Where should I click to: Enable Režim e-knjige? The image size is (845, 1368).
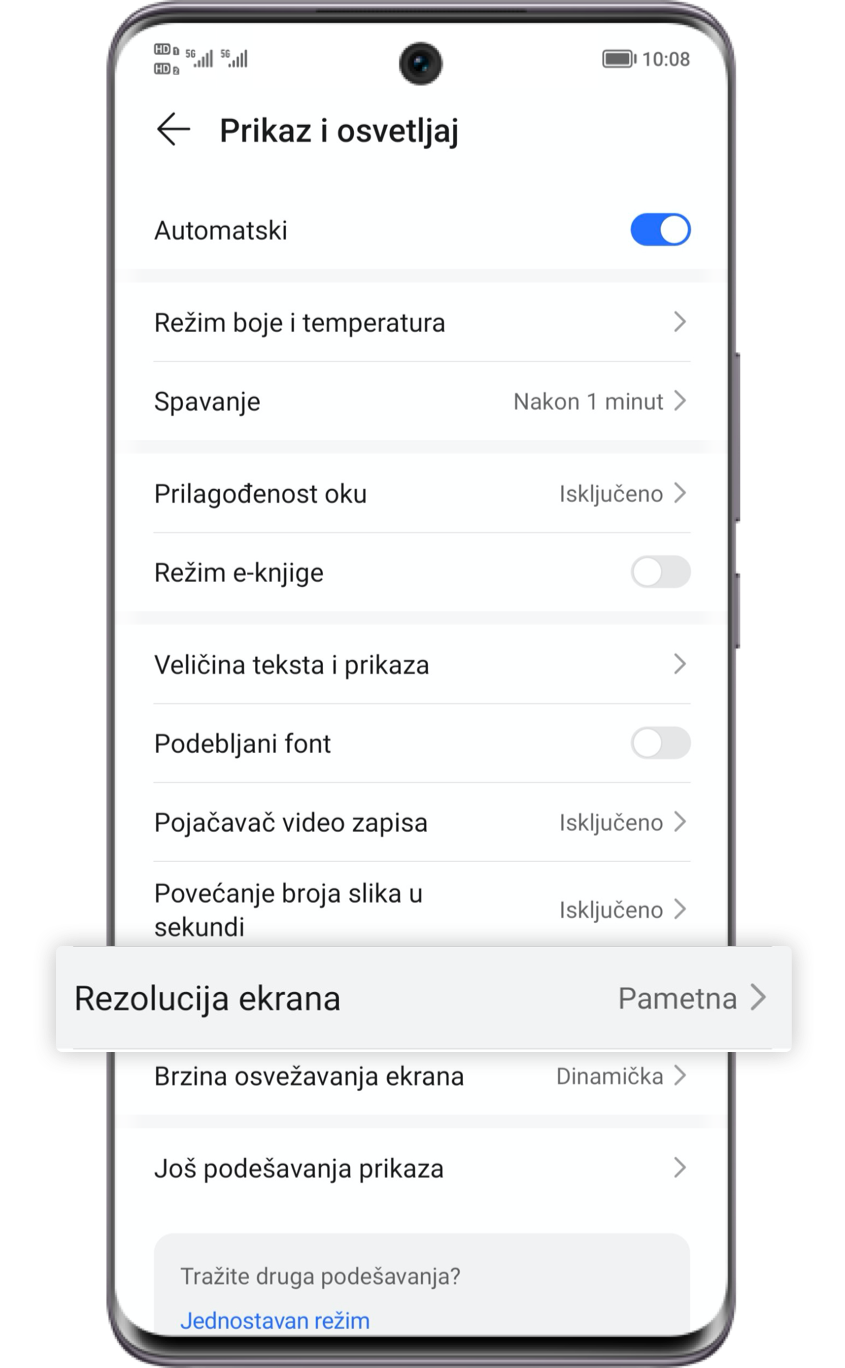[x=660, y=572]
